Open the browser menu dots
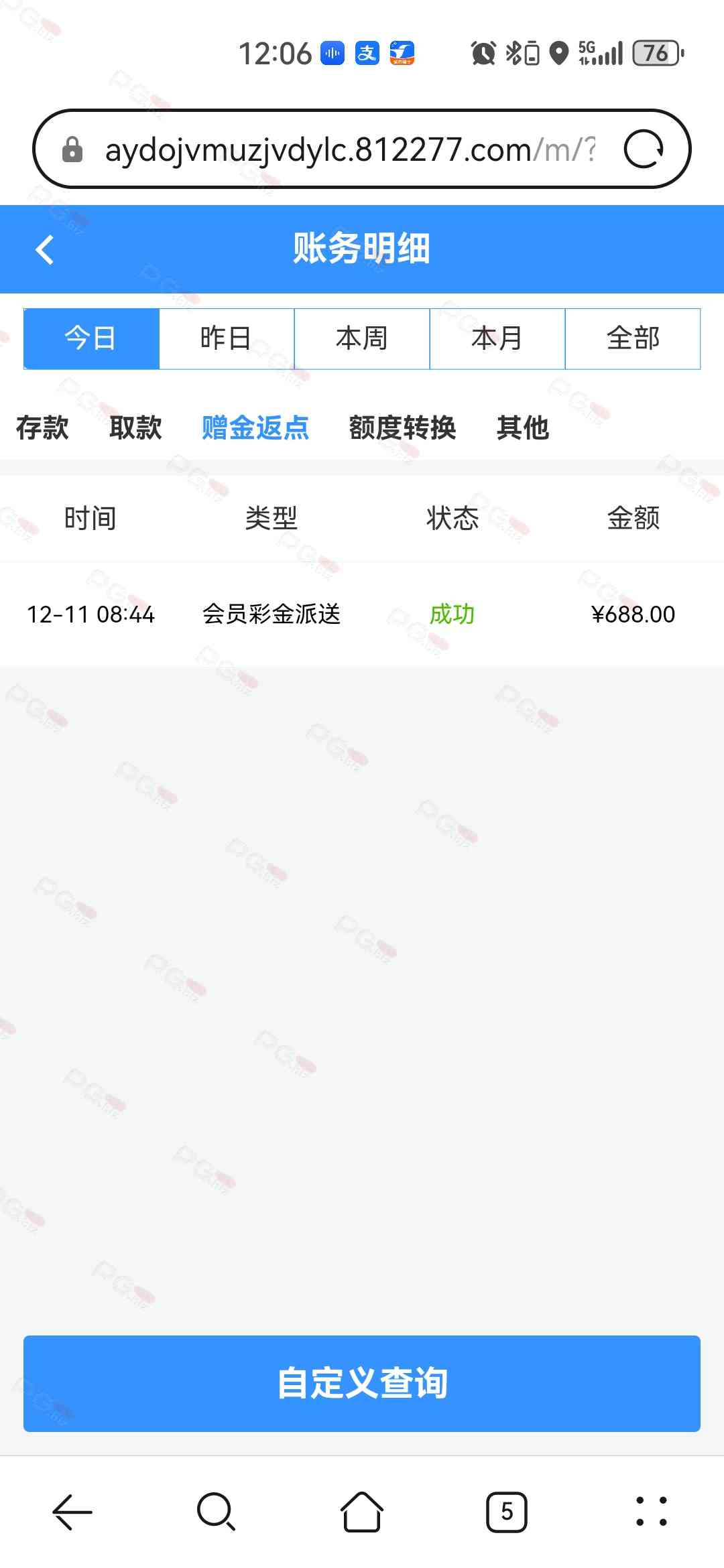Image resolution: width=724 pixels, height=1568 pixels. 651,1512
